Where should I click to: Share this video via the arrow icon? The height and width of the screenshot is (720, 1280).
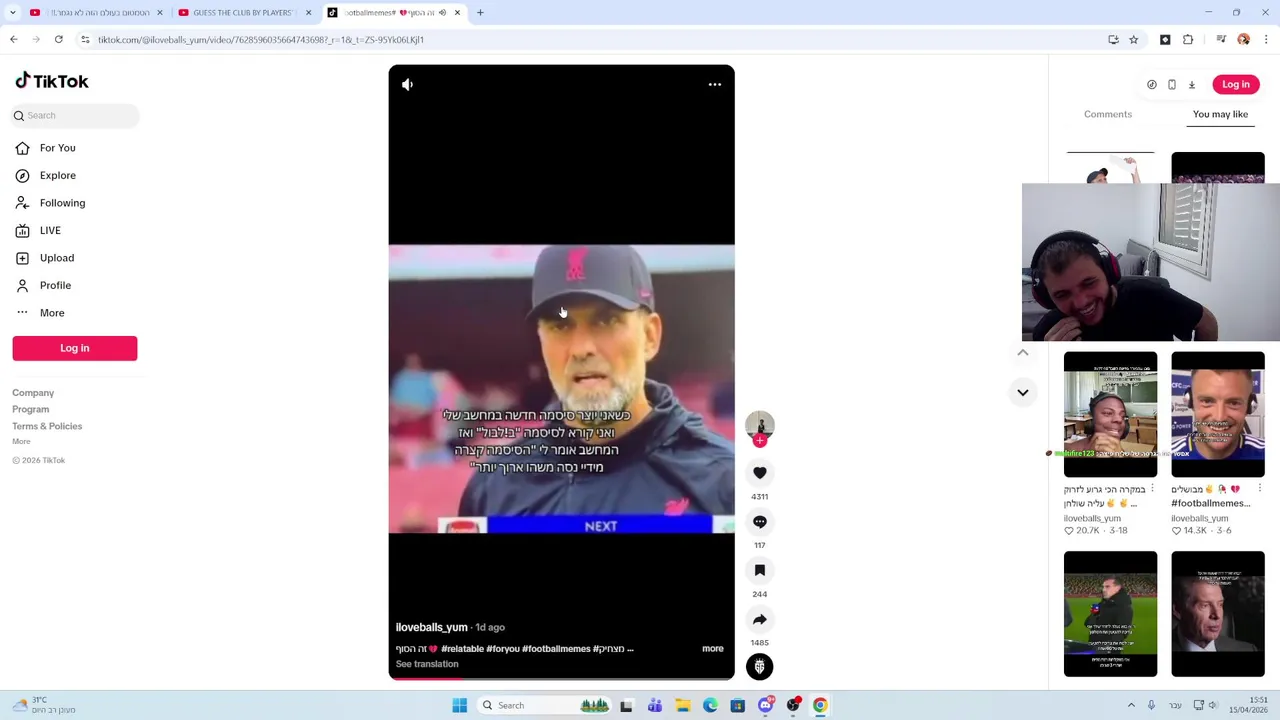point(760,619)
